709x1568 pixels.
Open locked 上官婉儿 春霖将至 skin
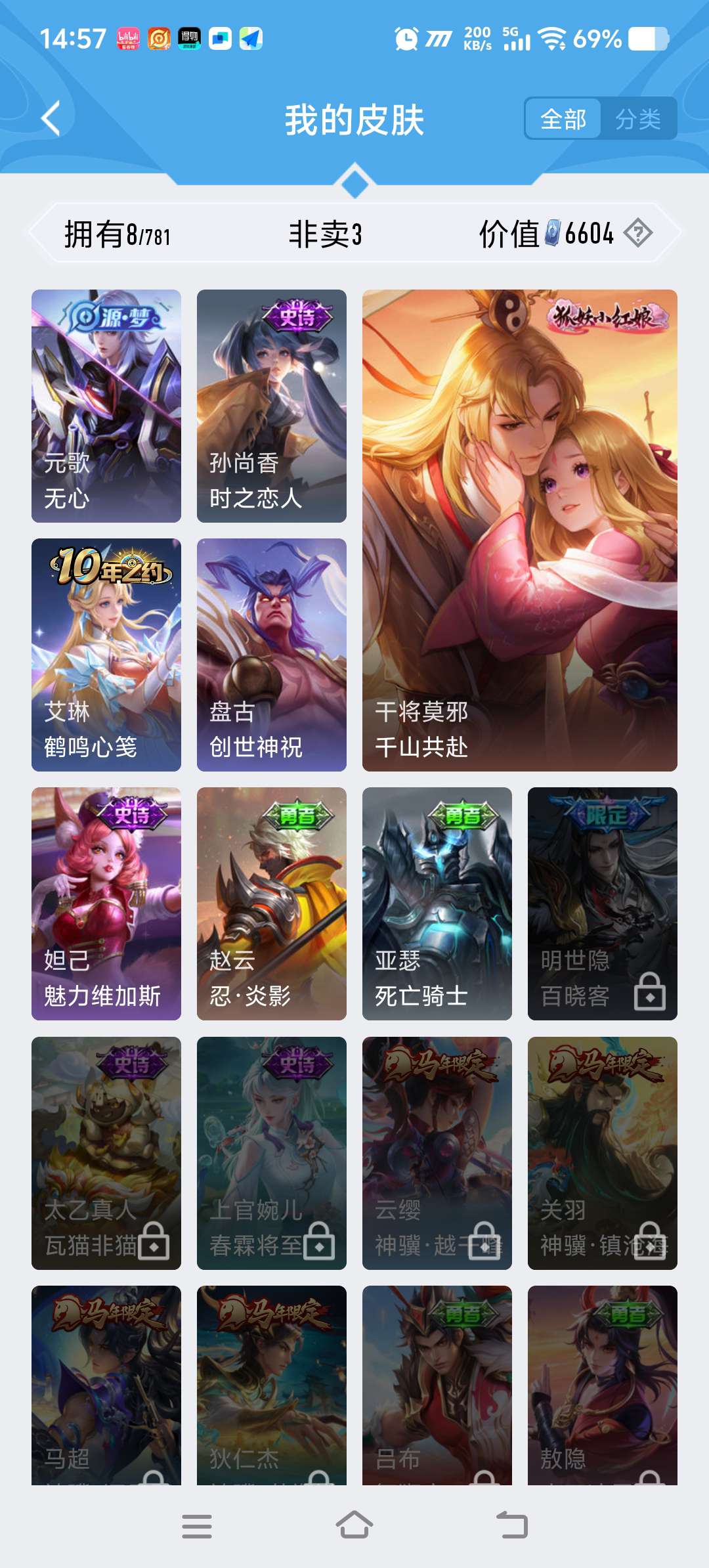click(272, 1153)
